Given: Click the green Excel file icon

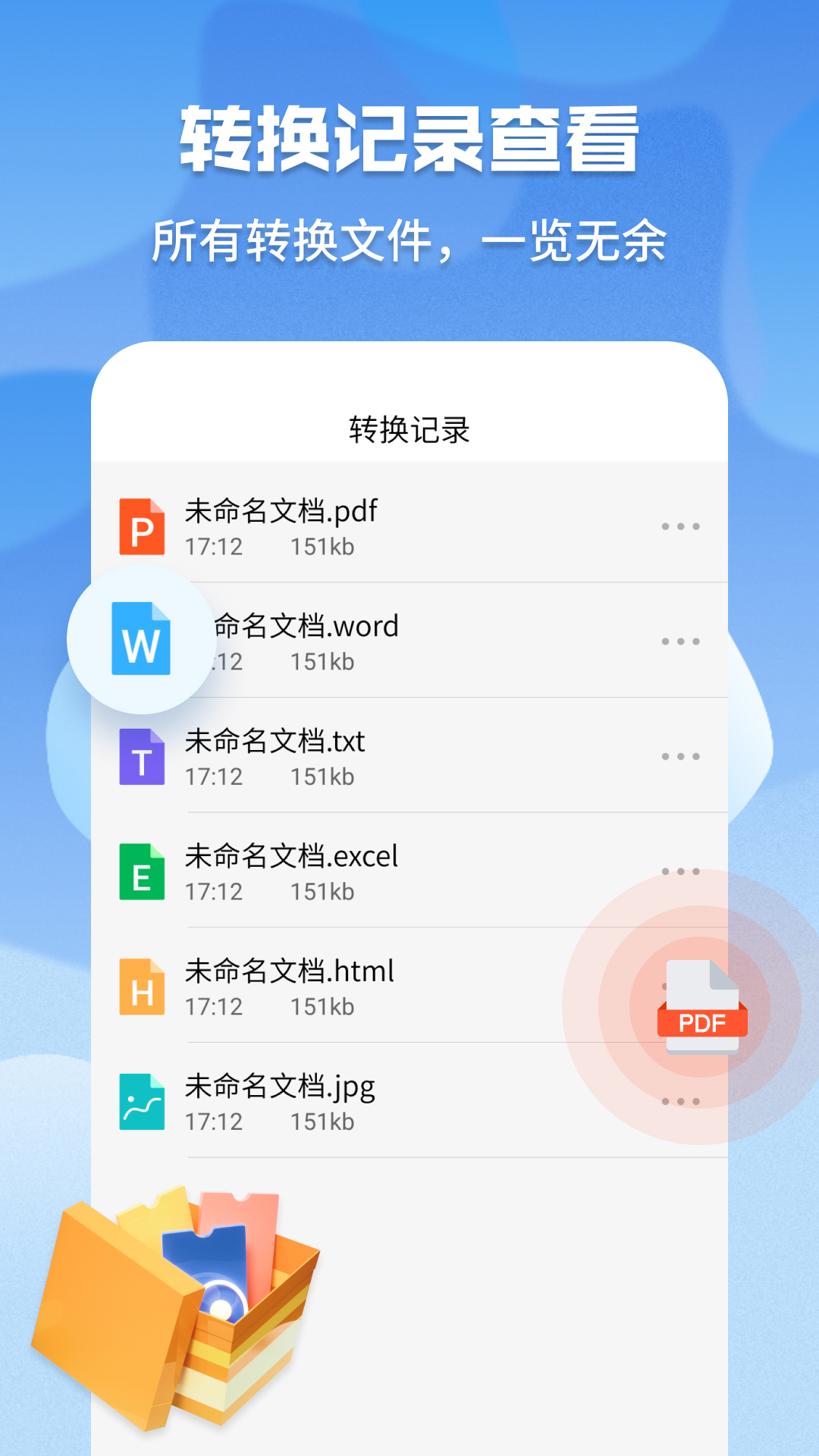Looking at the screenshot, I should 143,871.
